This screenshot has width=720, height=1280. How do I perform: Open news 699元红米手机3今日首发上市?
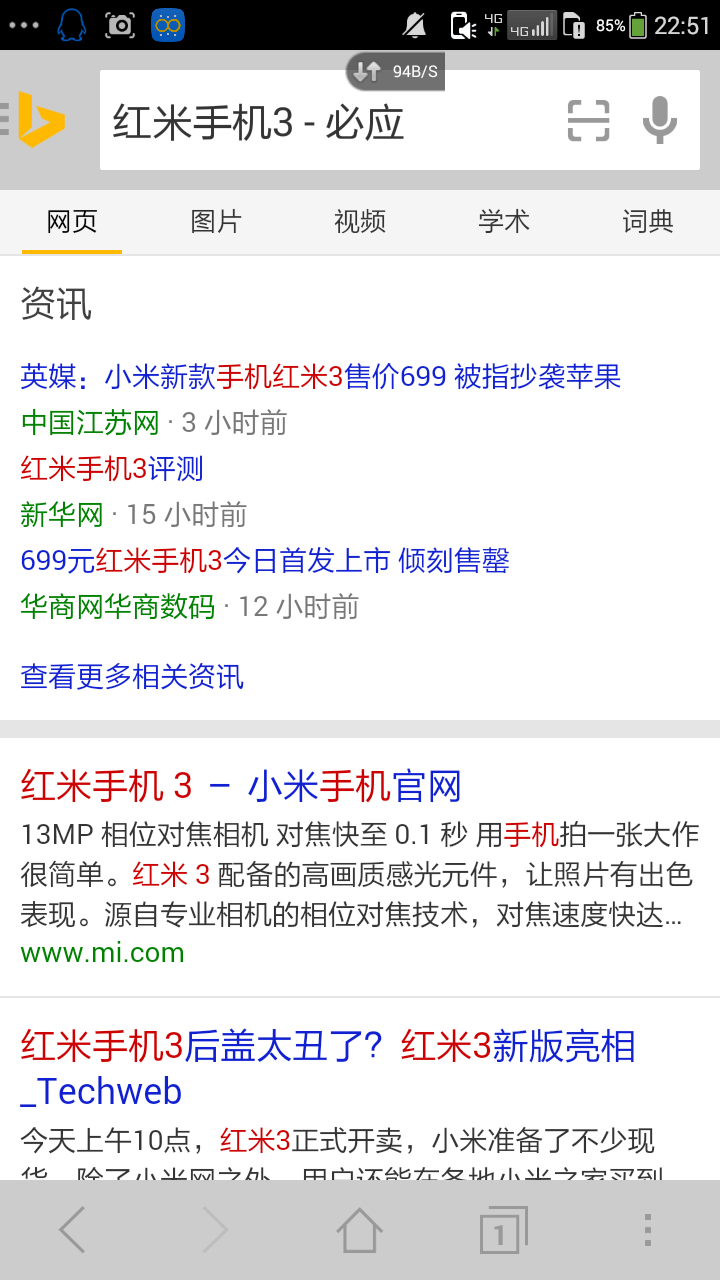[265, 561]
